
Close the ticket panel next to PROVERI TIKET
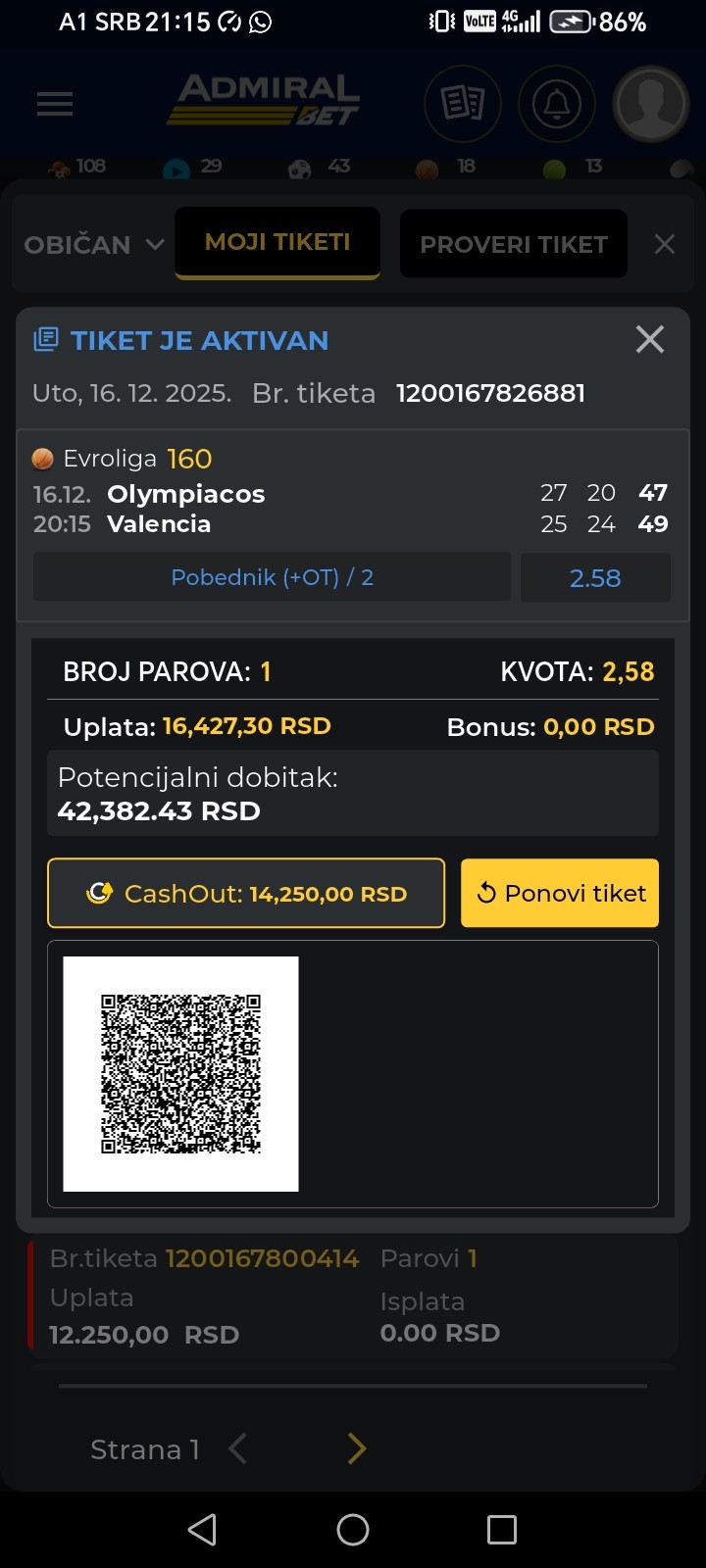point(665,244)
